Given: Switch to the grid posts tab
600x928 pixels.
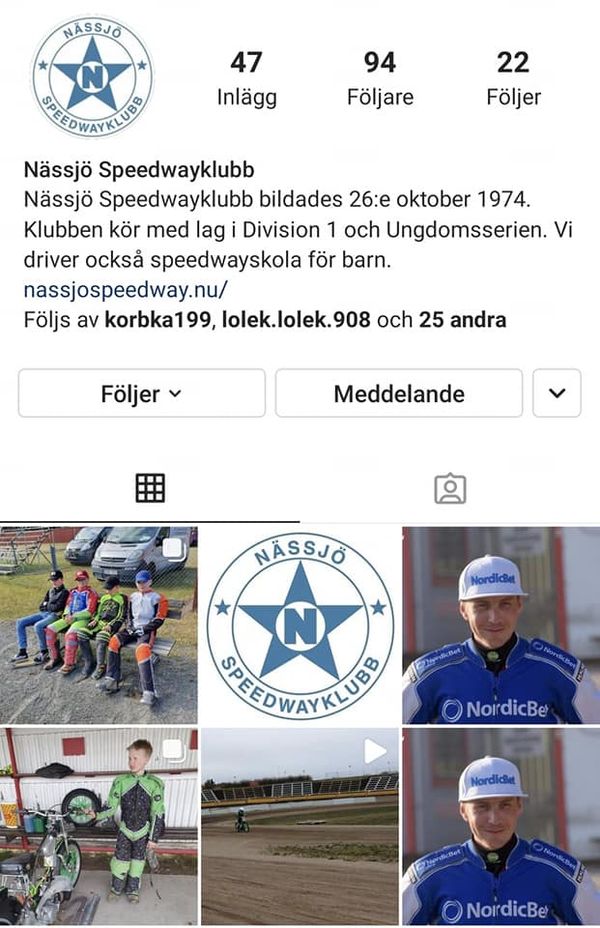Looking at the screenshot, I should click(x=150, y=488).
